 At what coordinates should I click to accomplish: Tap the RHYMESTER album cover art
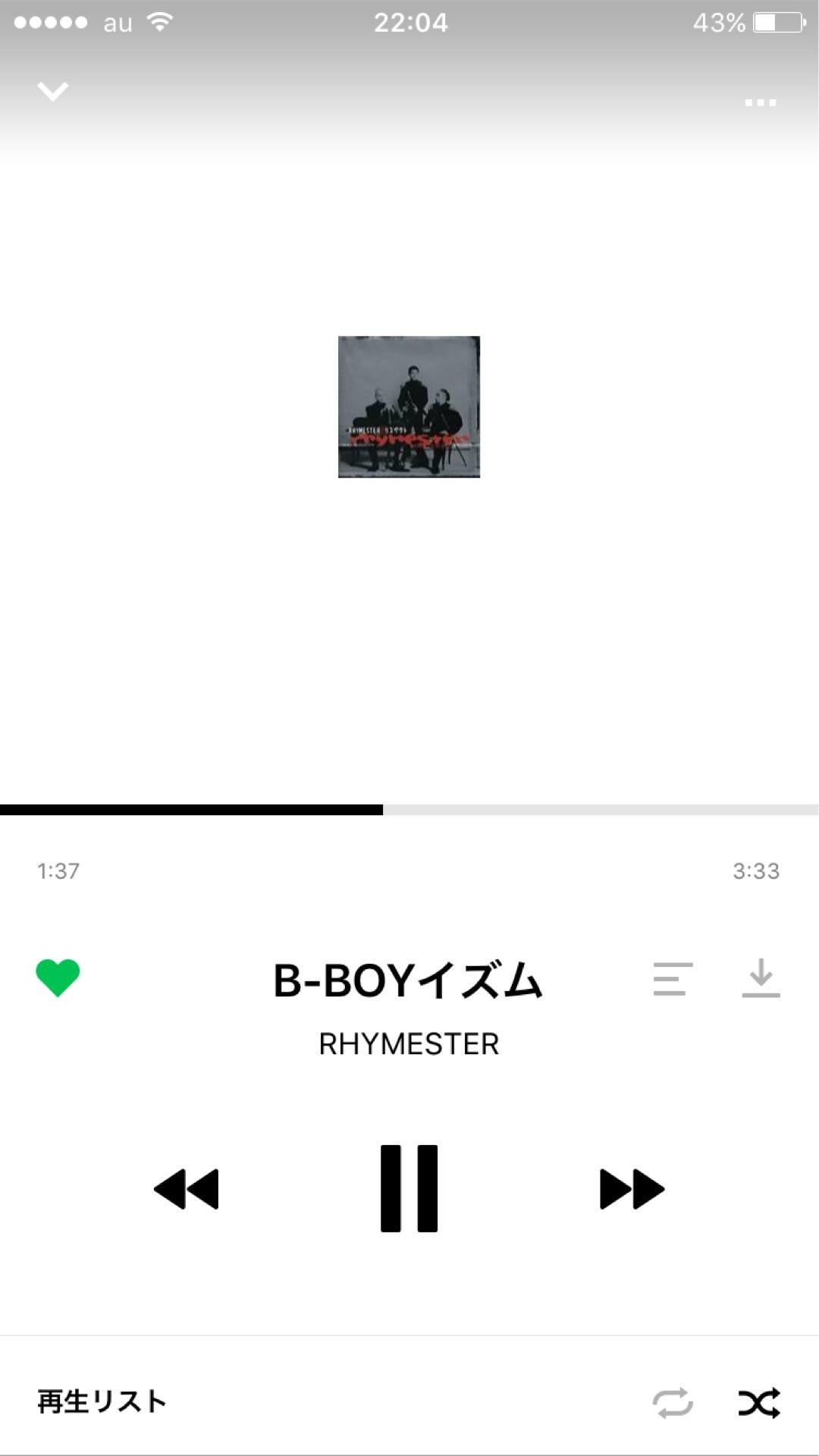tap(409, 406)
